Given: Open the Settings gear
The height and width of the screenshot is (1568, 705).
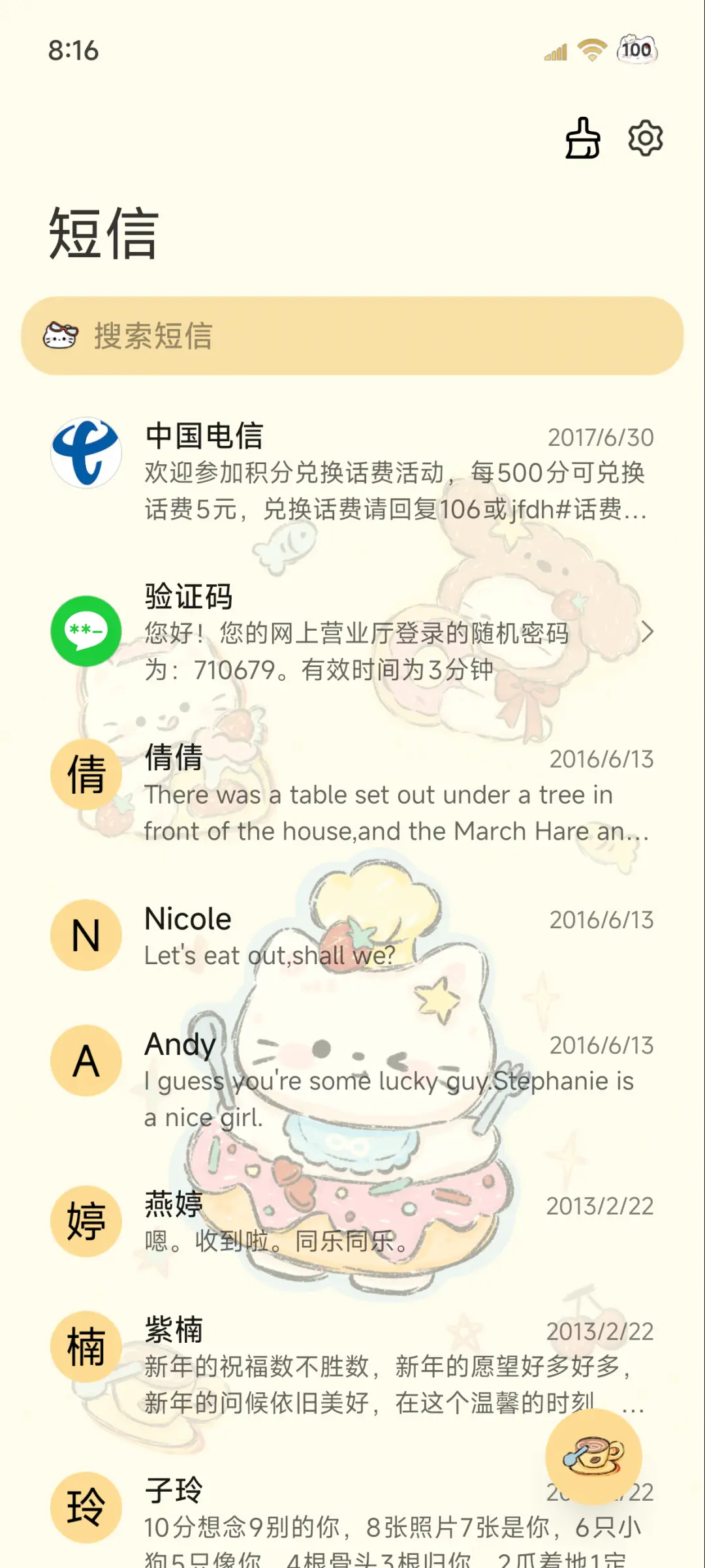Looking at the screenshot, I should tap(645, 139).
